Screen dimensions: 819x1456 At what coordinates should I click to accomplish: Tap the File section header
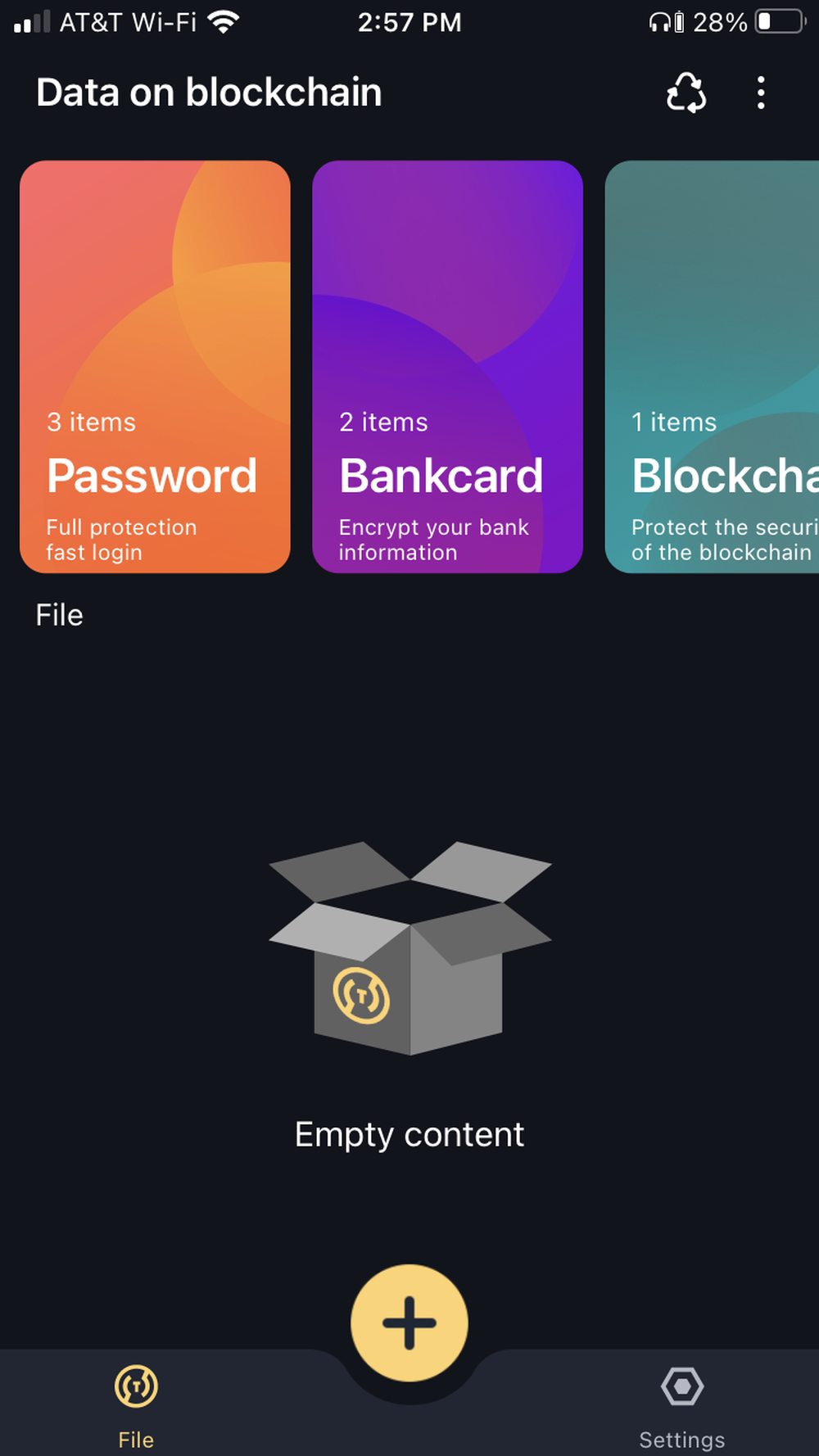(58, 614)
